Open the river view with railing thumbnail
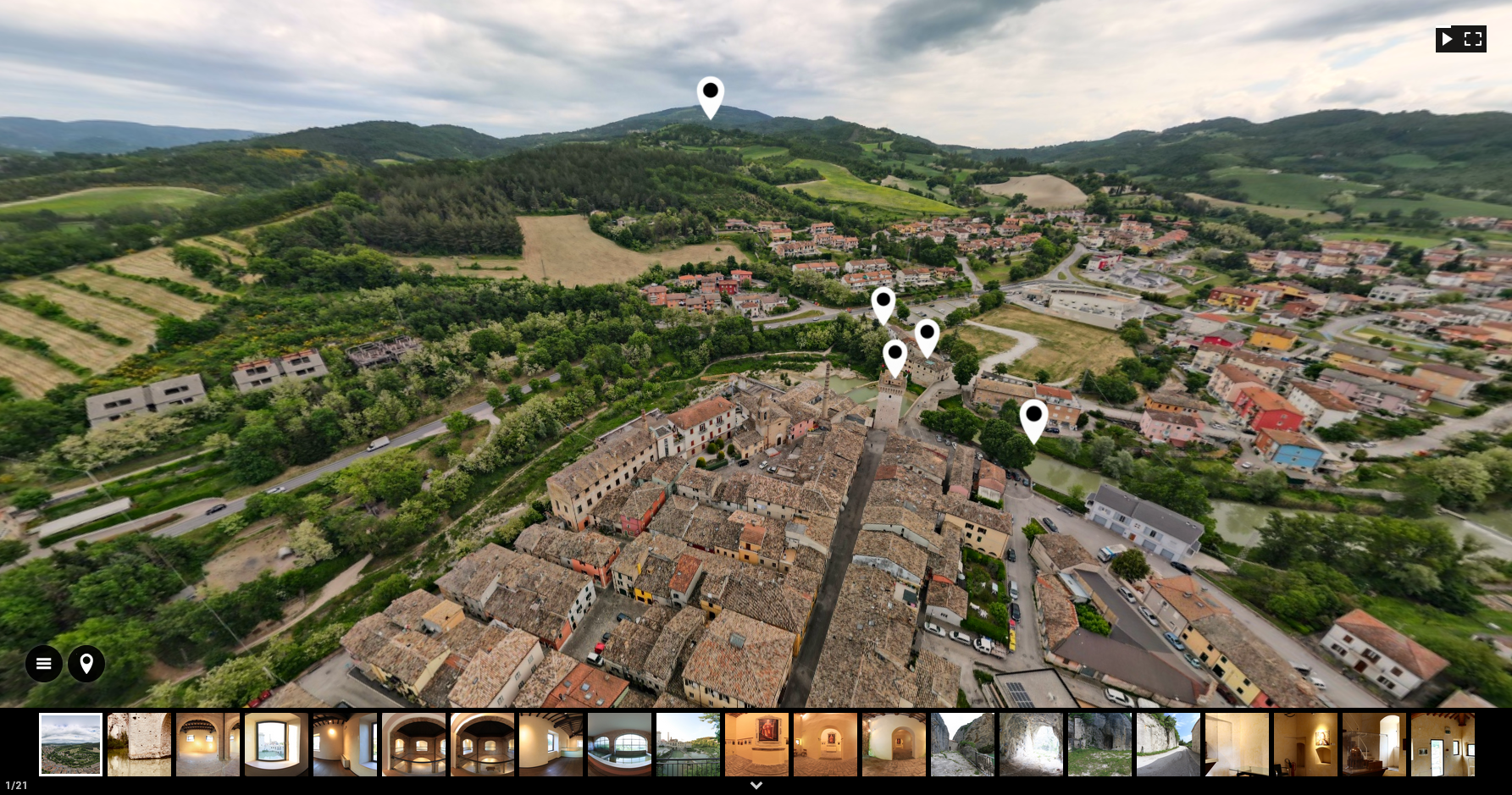Image resolution: width=1512 pixels, height=795 pixels. tap(688, 744)
